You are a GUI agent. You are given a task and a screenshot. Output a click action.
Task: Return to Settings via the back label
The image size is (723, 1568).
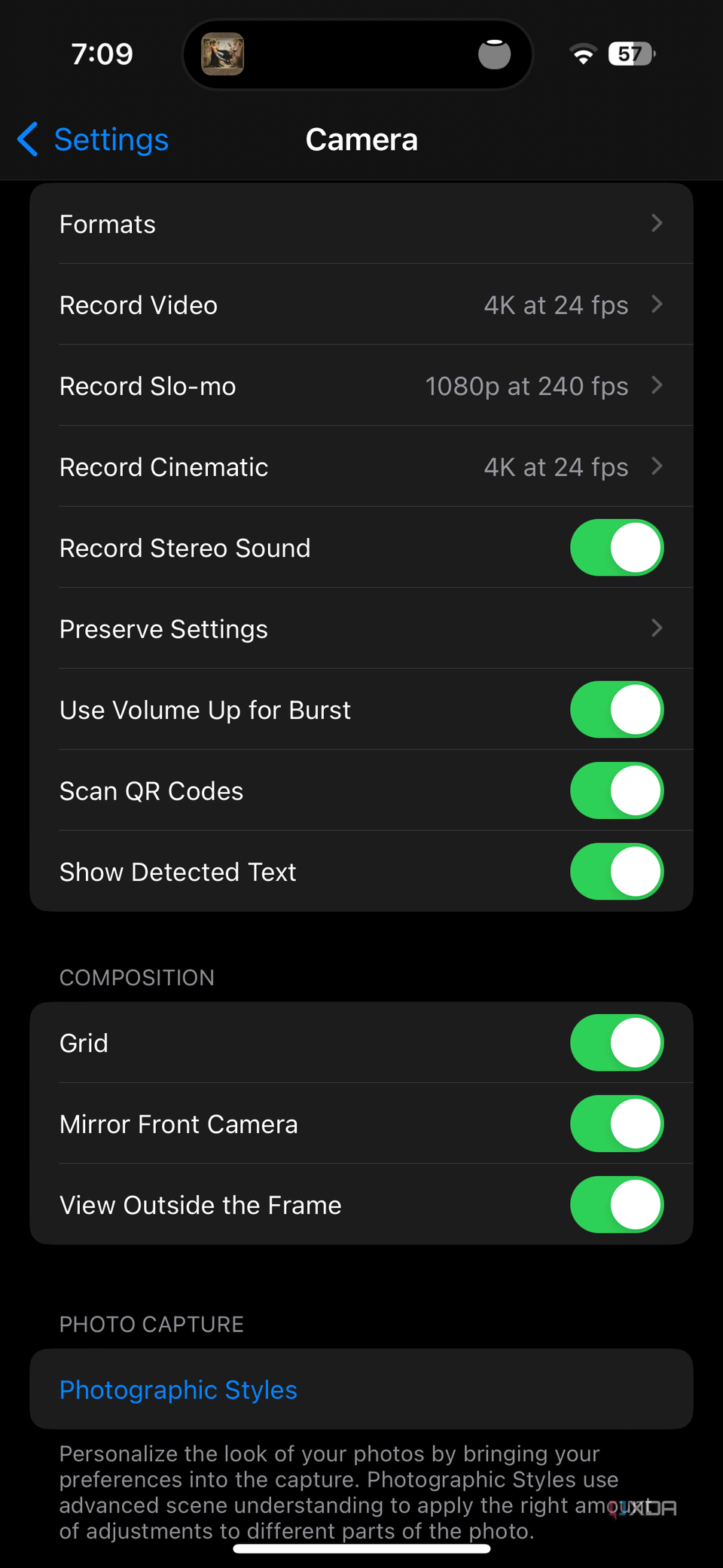pos(111,139)
